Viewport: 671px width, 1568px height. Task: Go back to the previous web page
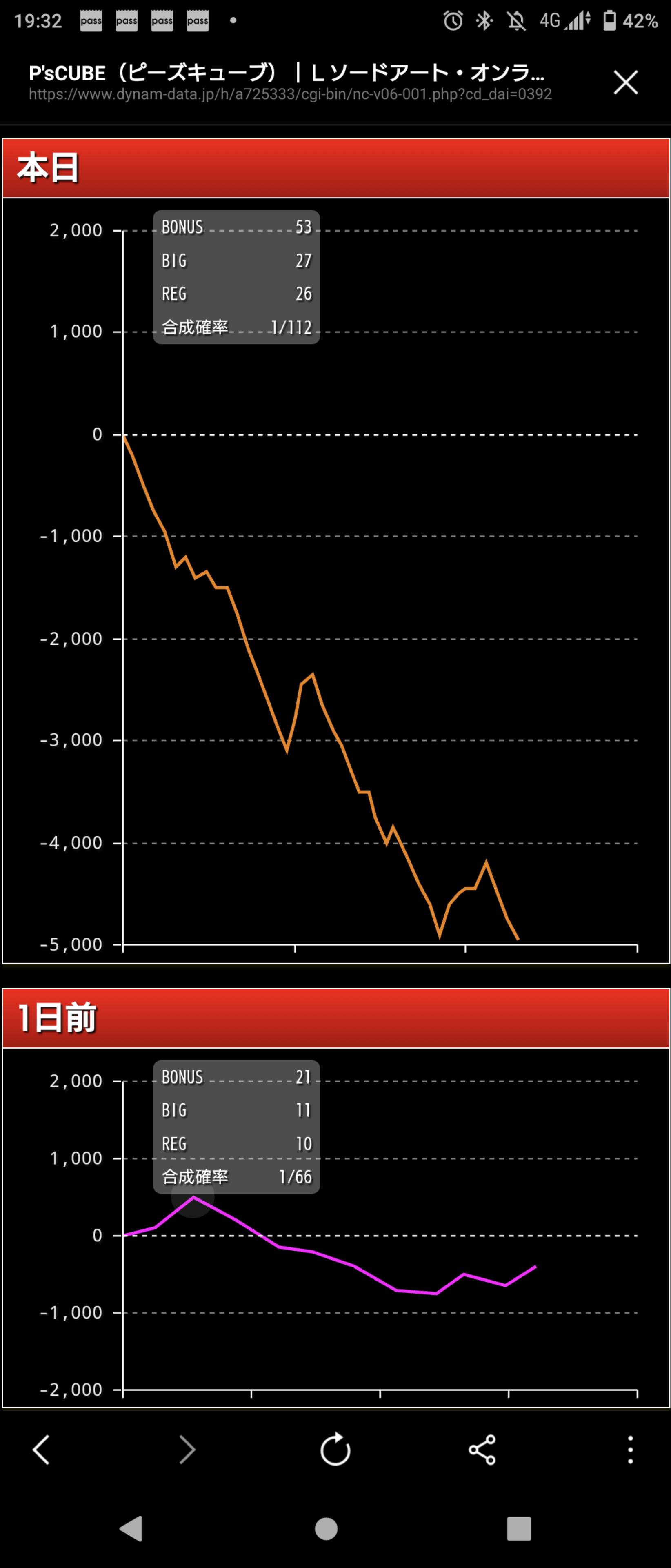pyautogui.click(x=41, y=1449)
